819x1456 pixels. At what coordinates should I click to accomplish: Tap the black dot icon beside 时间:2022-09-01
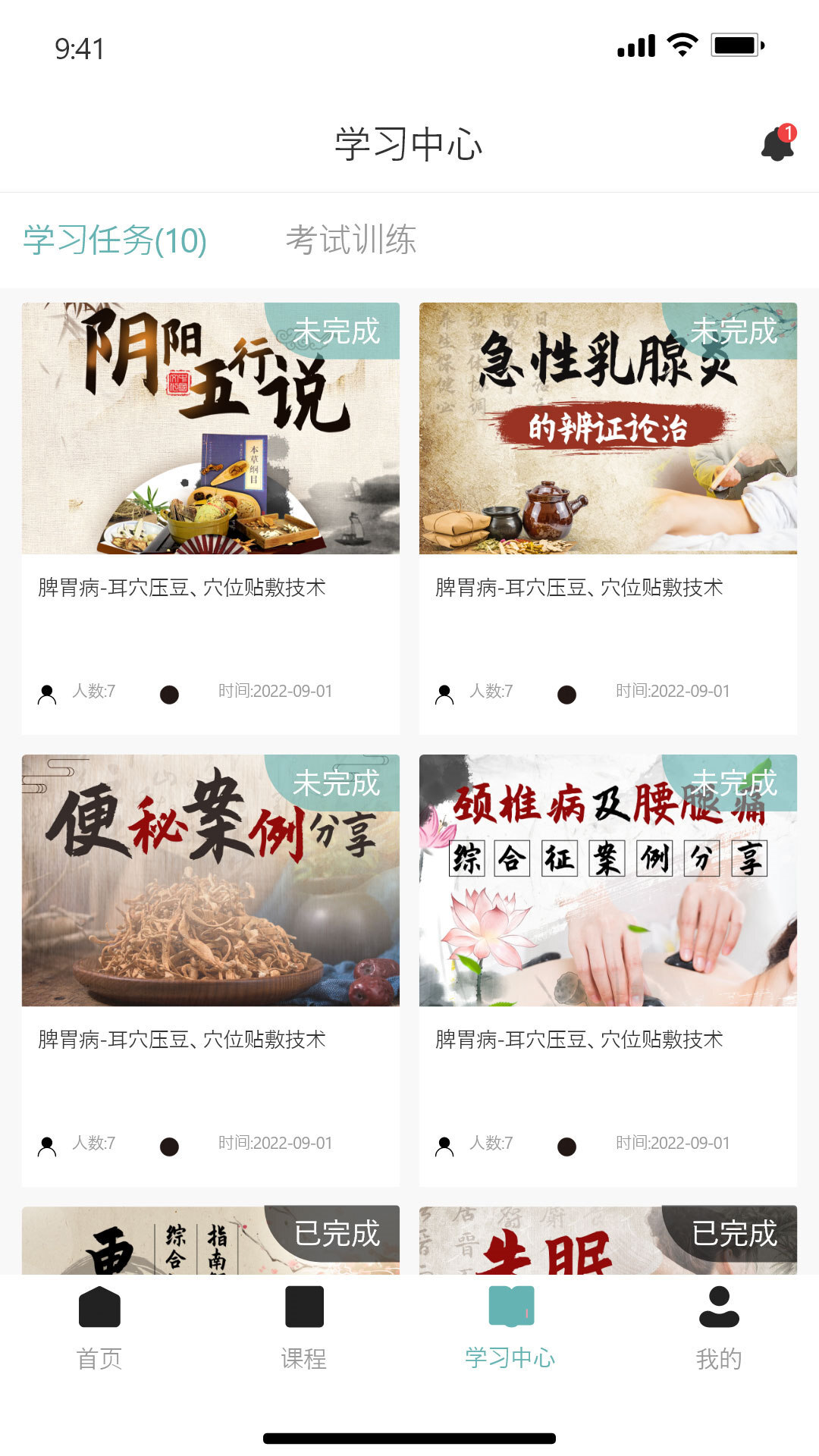[170, 692]
